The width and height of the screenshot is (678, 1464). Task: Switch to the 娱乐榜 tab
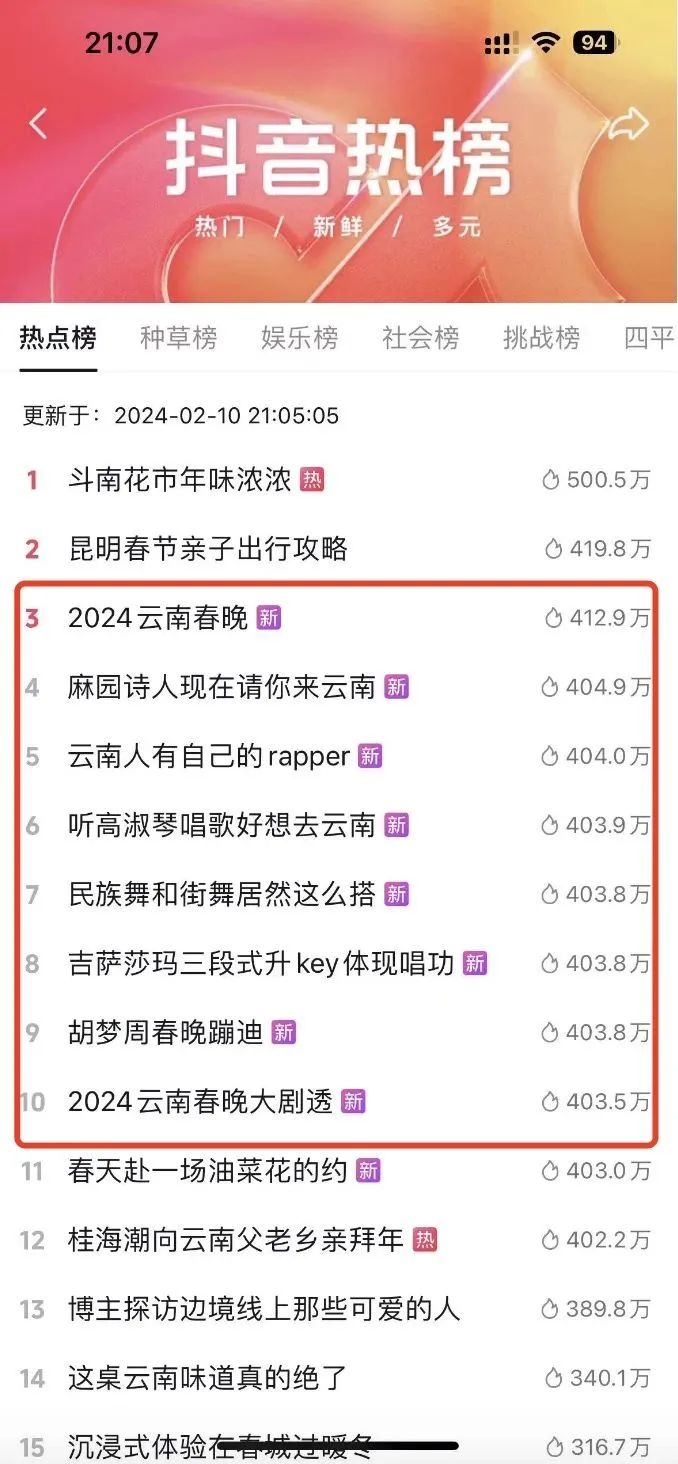pos(299,338)
